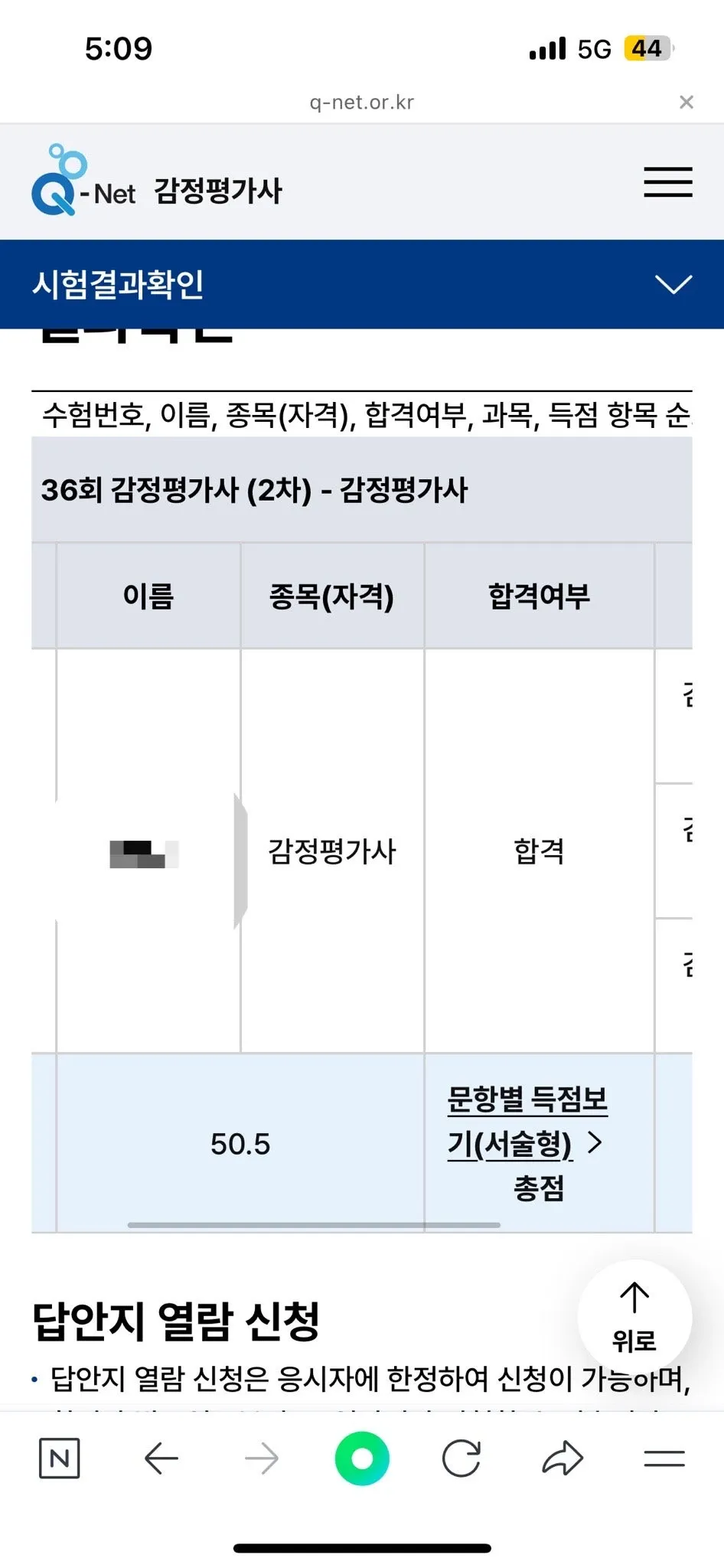Screen dimensions: 724x1568
Task: Tap the green circle search button
Action: tap(362, 1458)
